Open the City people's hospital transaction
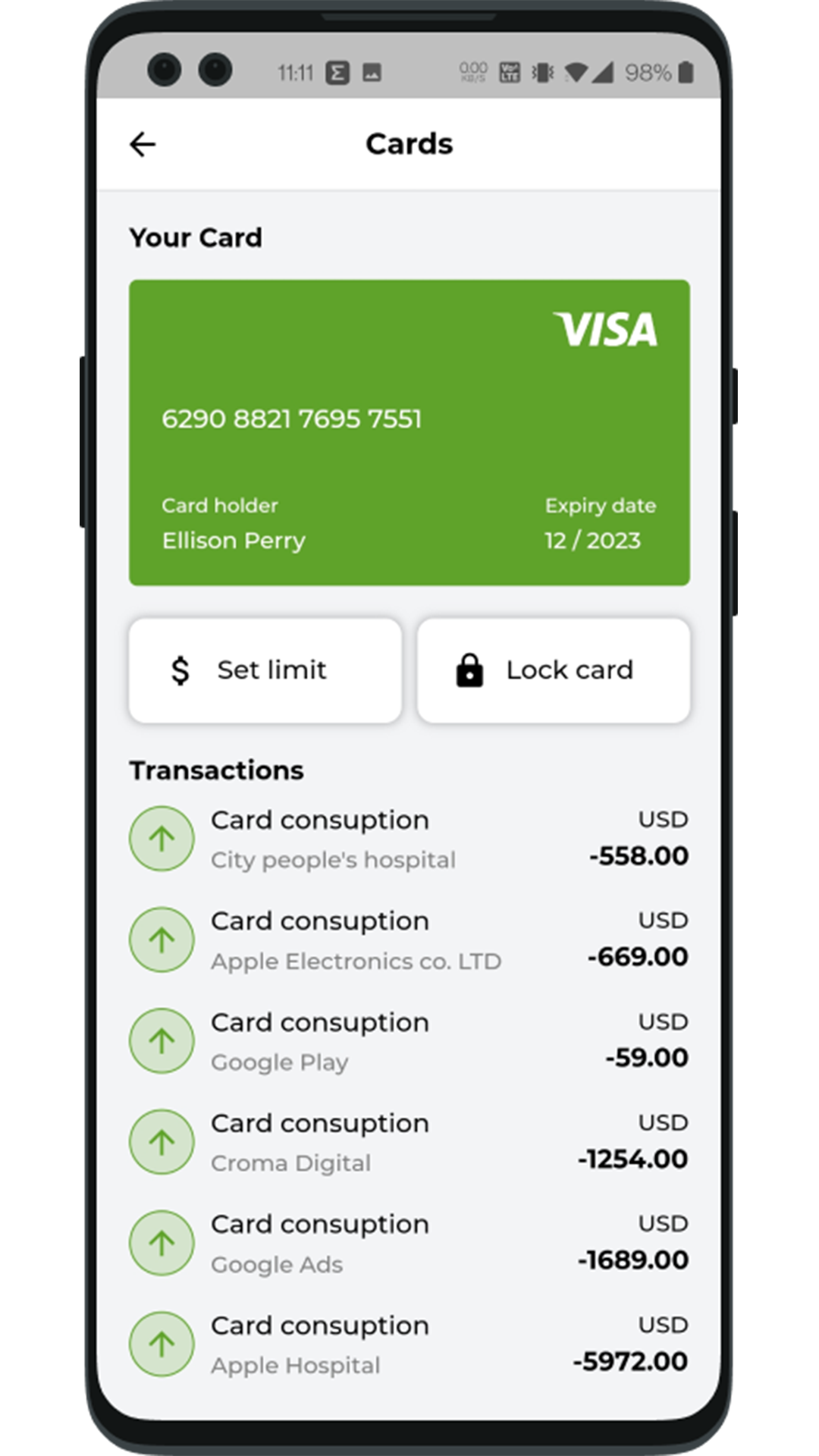The image size is (819, 1456). [x=409, y=839]
